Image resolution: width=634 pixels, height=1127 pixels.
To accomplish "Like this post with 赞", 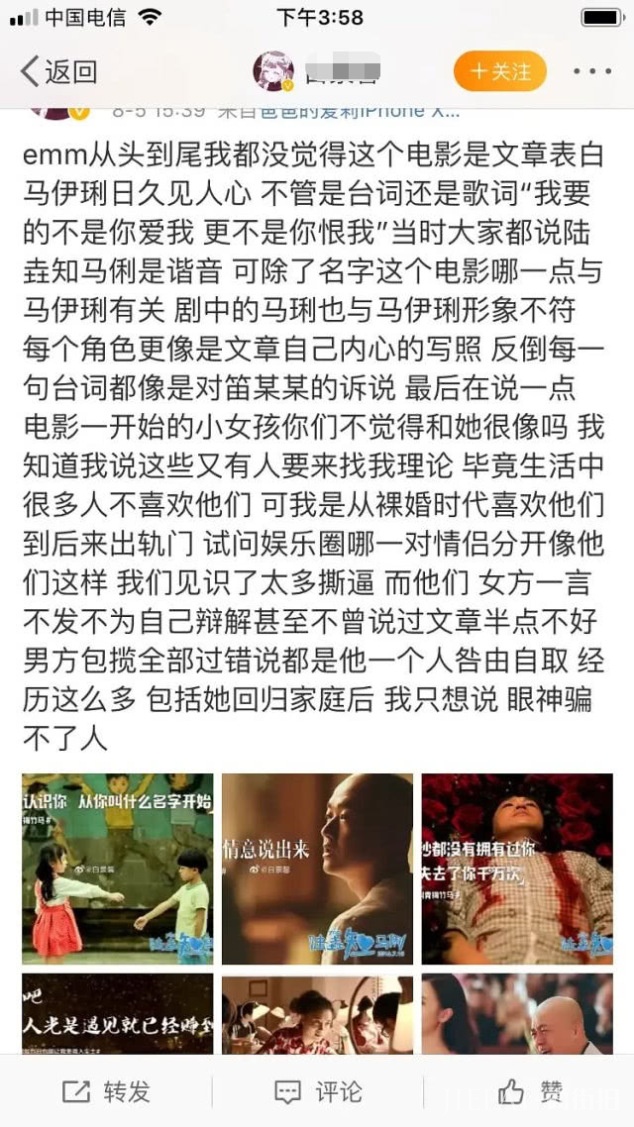I will [530, 1092].
